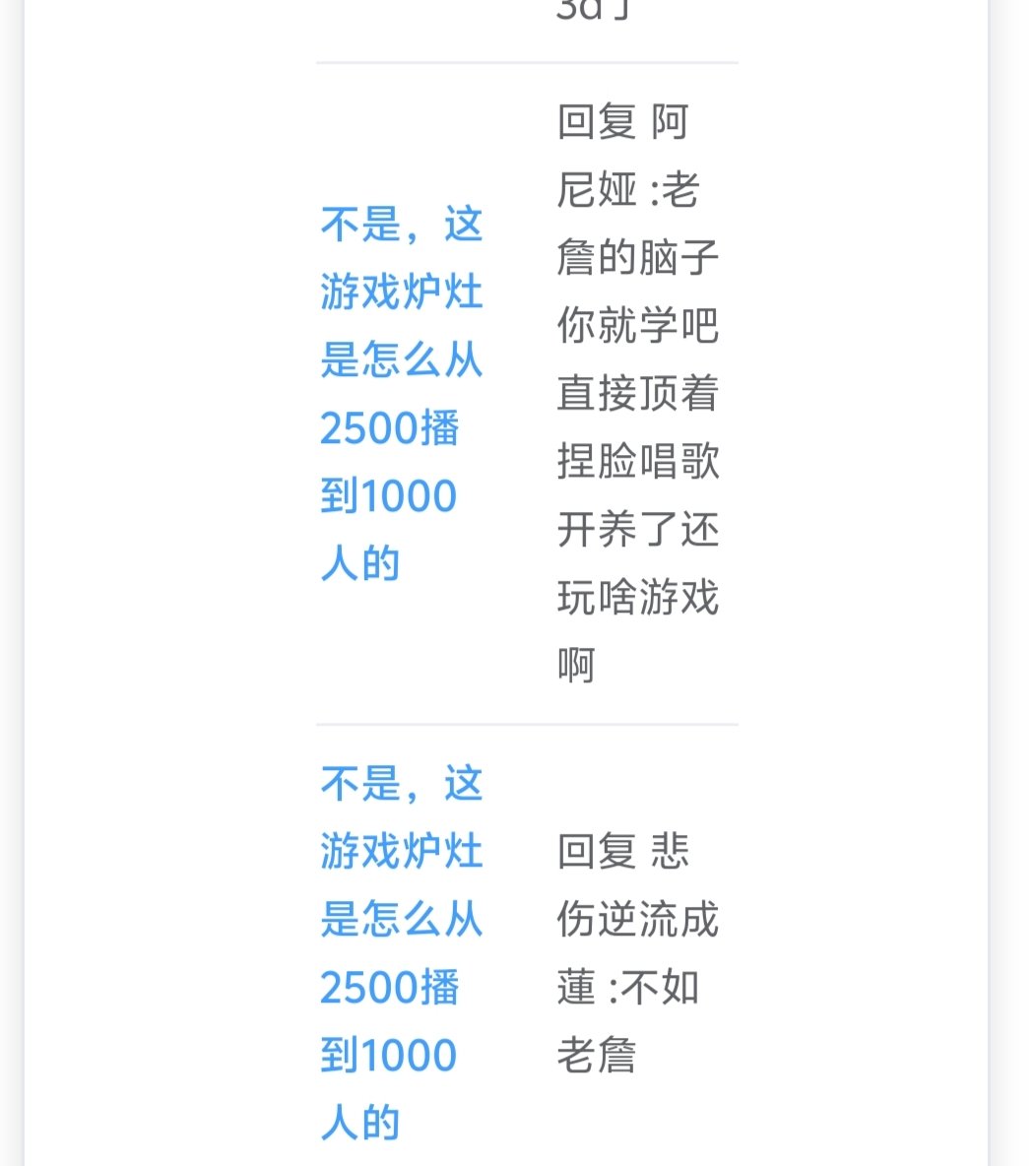Open the blue thread link beside the reply to 阿尼娅
1036x1166 pixels.
401,394
